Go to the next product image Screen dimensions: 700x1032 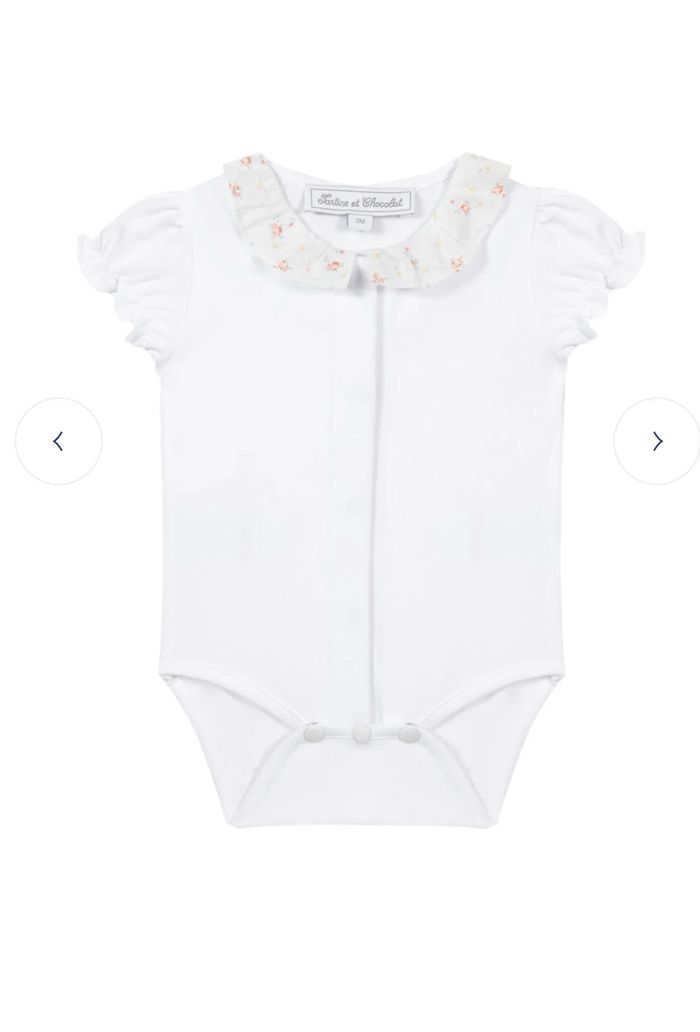click(656, 441)
